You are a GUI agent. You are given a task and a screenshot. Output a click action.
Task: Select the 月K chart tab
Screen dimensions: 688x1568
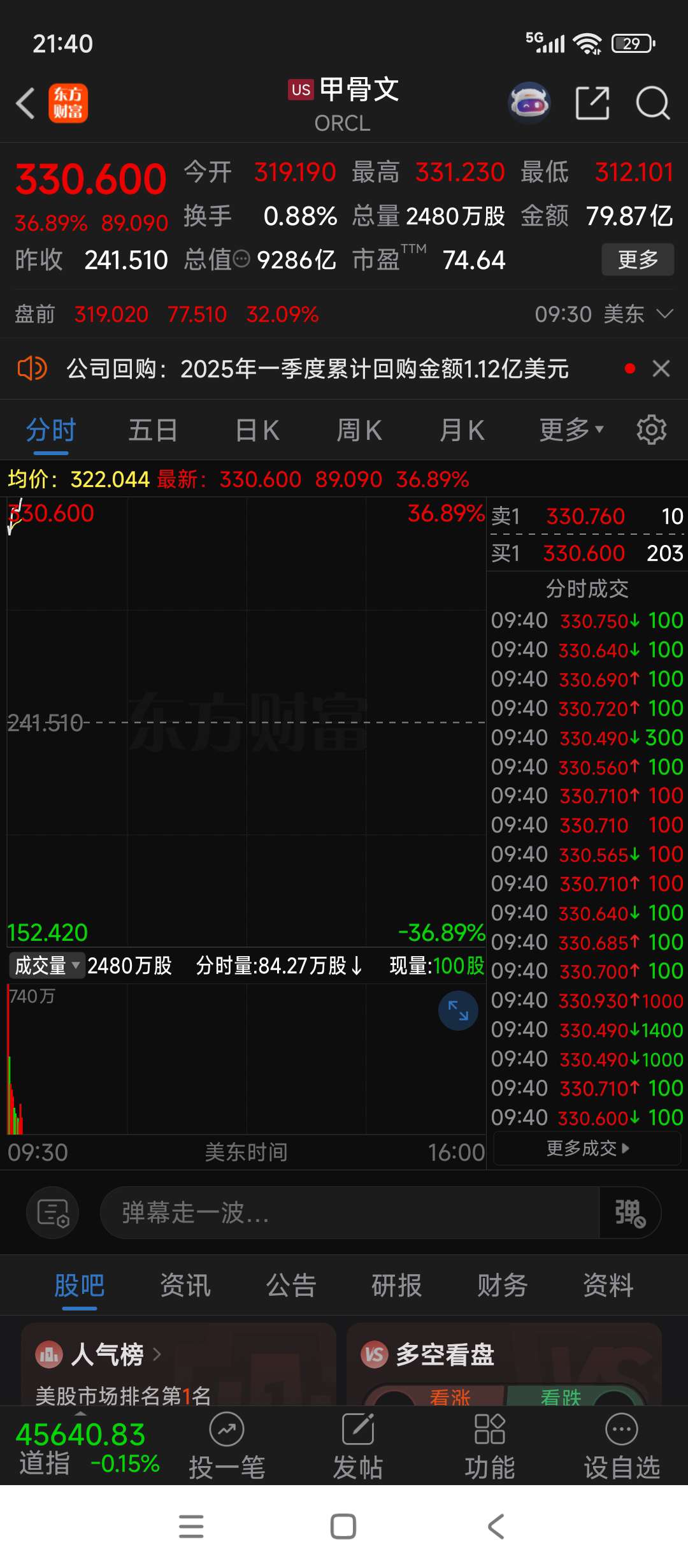(462, 430)
